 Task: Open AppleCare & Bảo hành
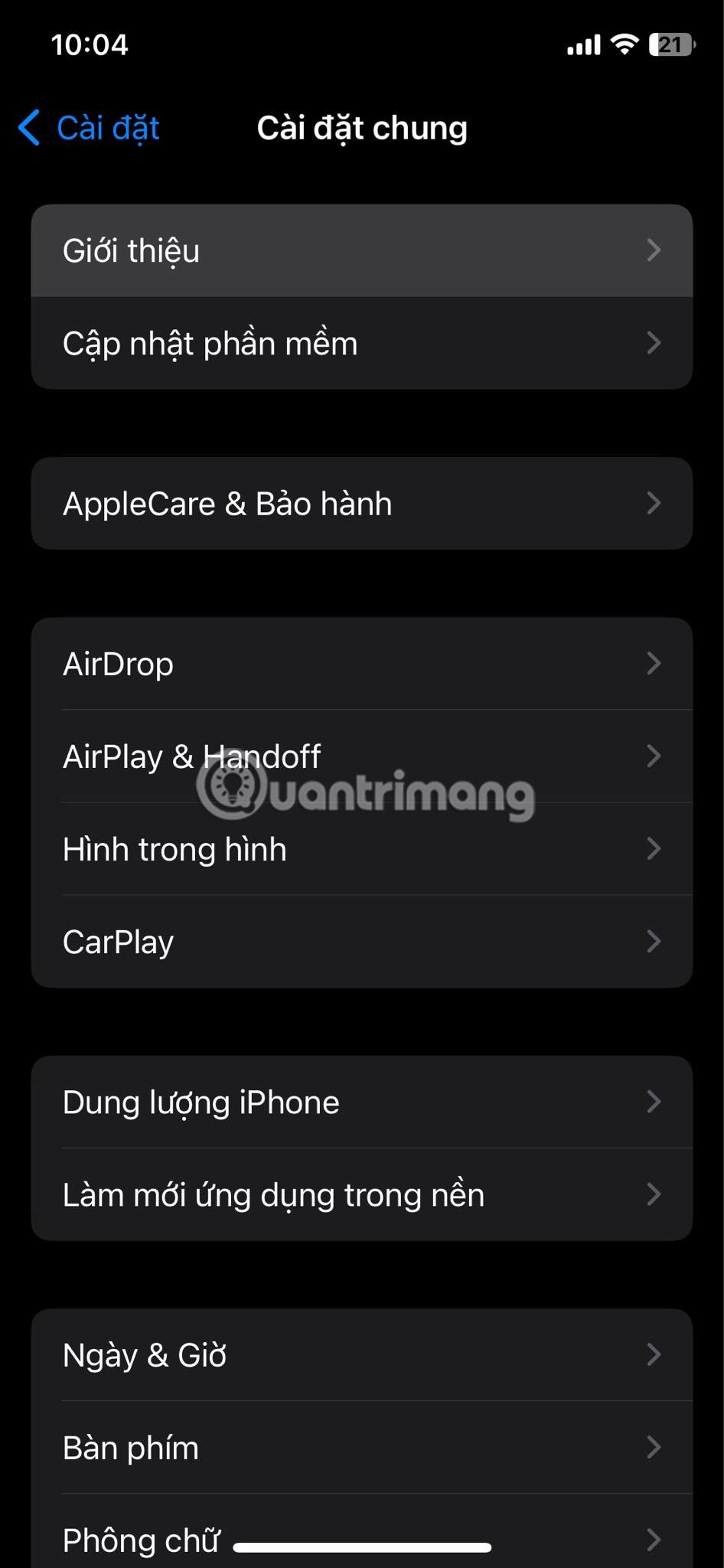tap(361, 504)
